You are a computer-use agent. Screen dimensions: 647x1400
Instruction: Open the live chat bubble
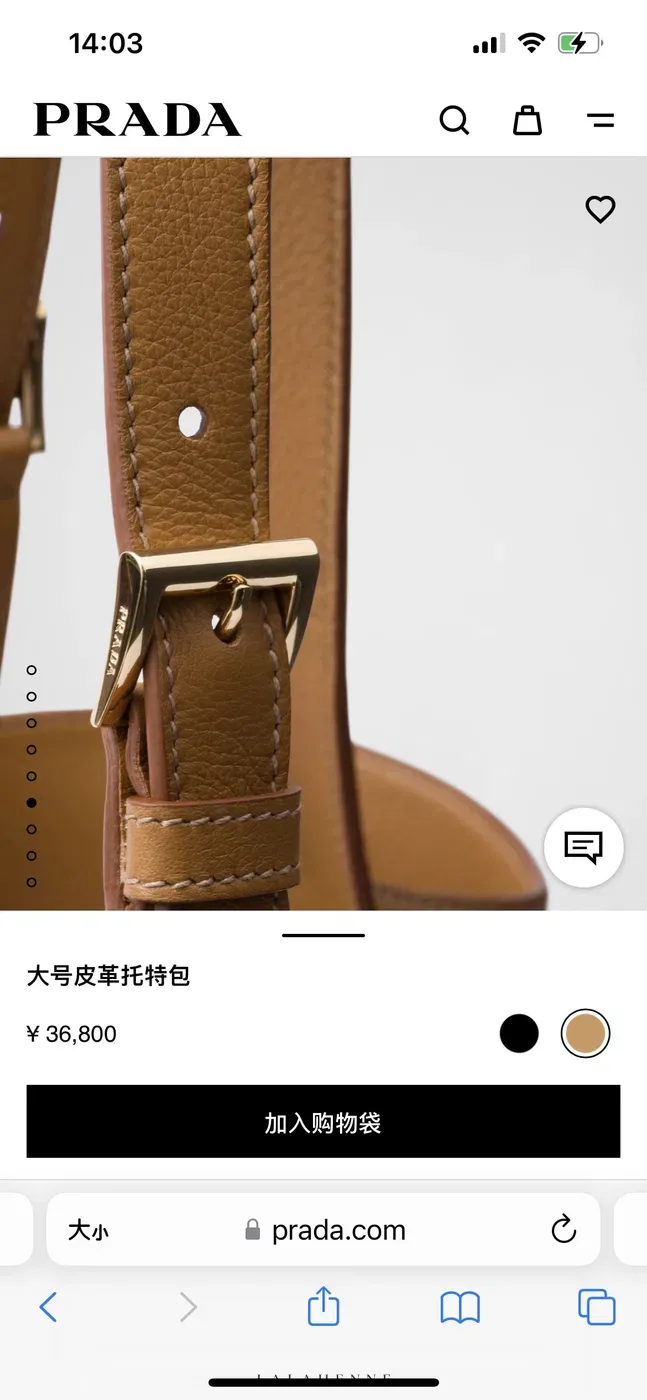point(584,848)
